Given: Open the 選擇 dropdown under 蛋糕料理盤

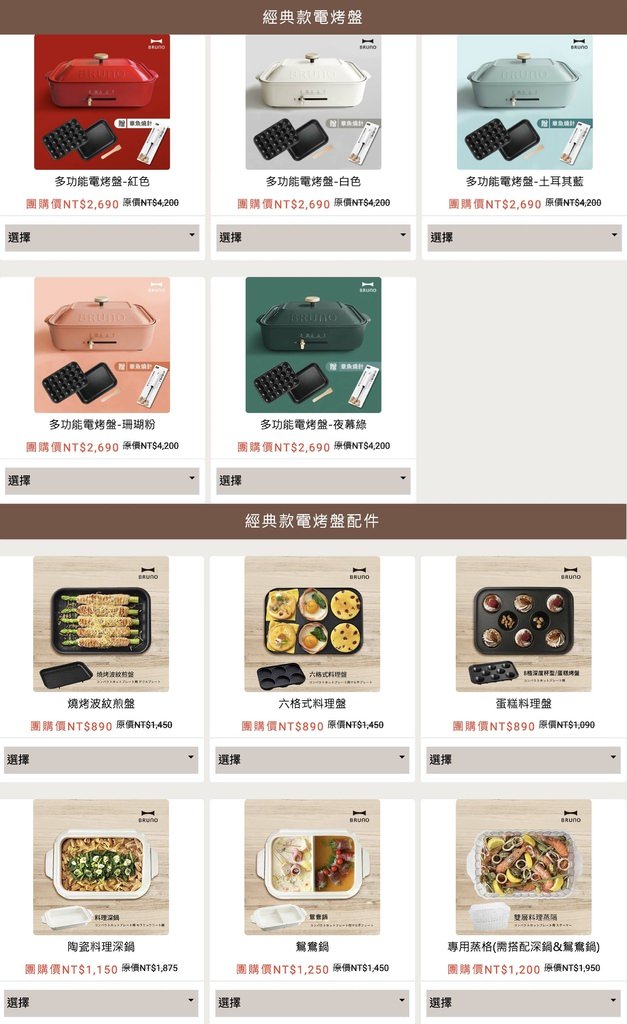Looking at the screenshot, I should [x=524, y=760].
